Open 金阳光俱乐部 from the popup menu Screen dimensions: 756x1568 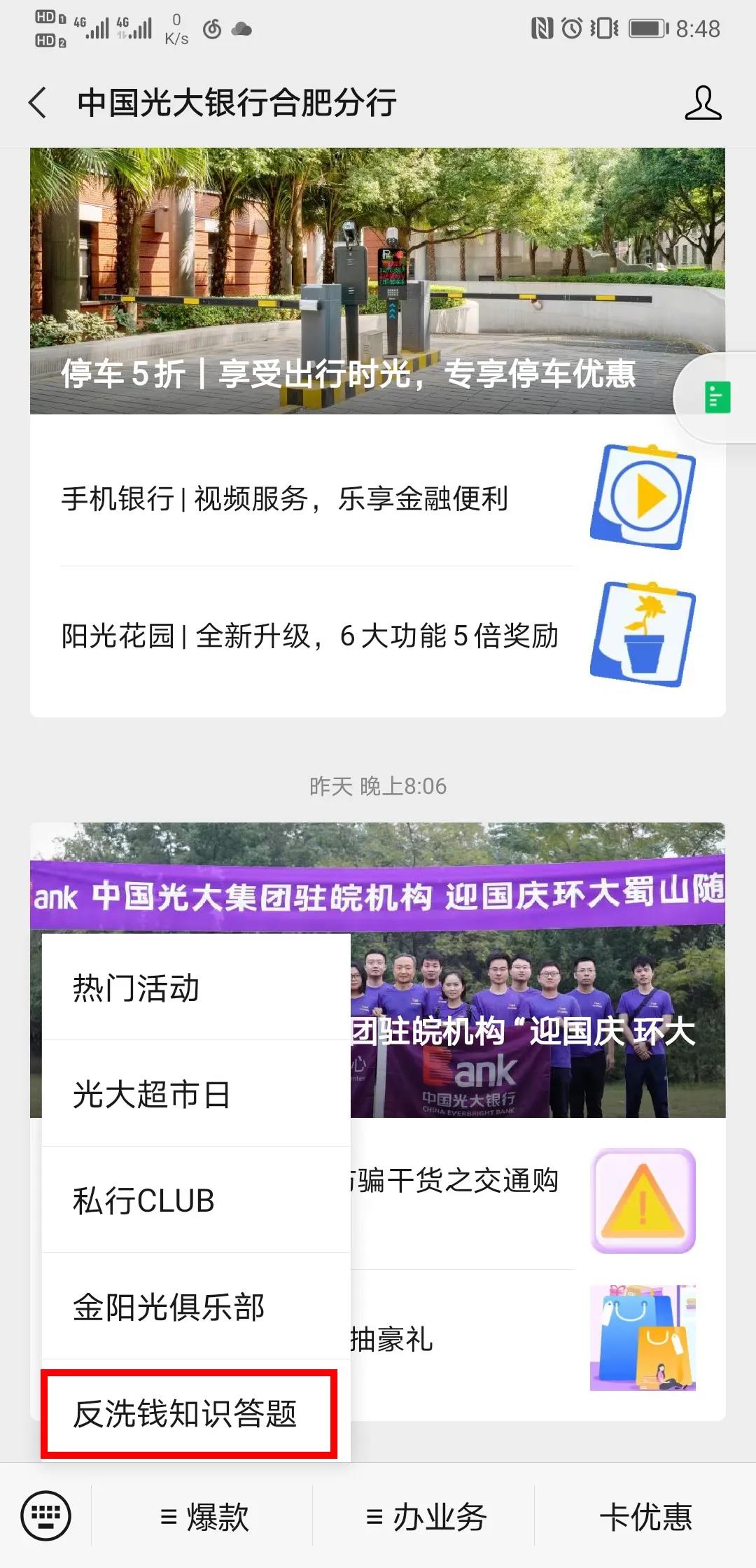coord(196,1307)
